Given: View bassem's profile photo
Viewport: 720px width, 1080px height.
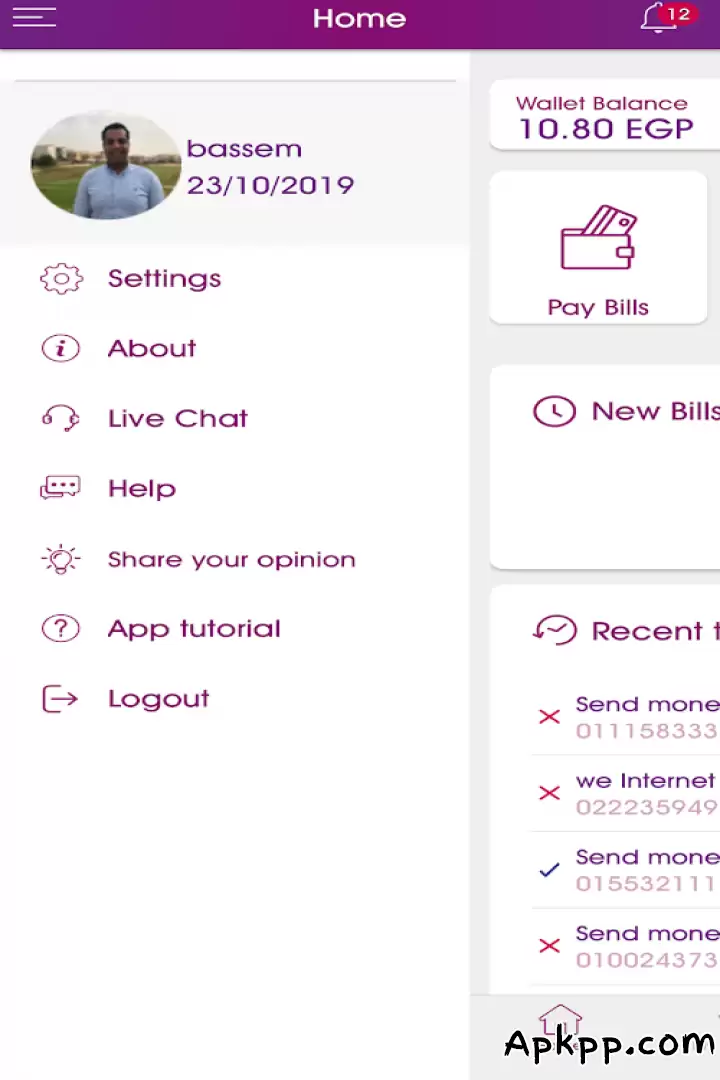Looking at the screenshot, I should pos(104,165).
